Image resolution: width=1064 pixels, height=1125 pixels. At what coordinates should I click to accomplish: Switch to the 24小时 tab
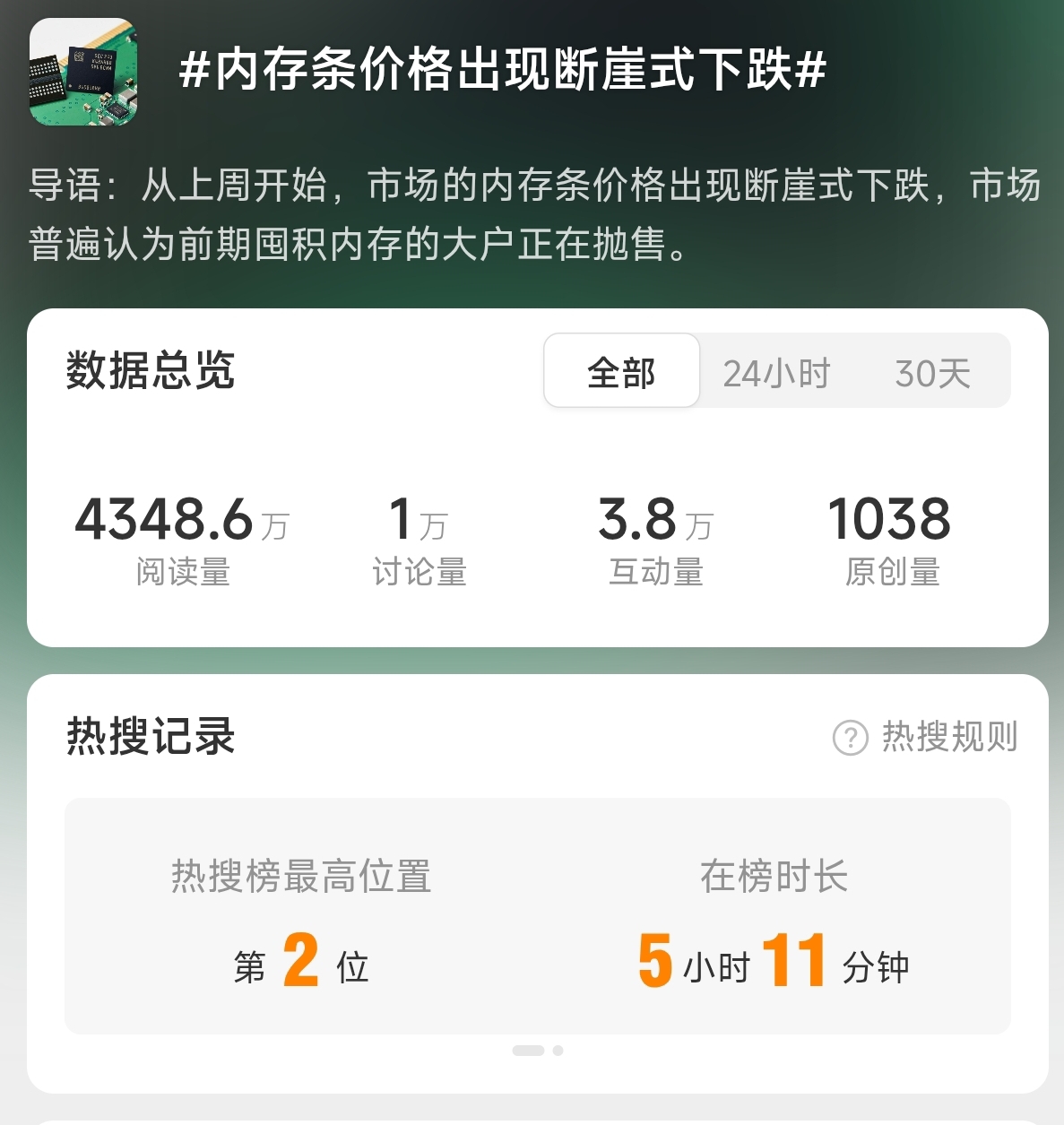point(778,370)
